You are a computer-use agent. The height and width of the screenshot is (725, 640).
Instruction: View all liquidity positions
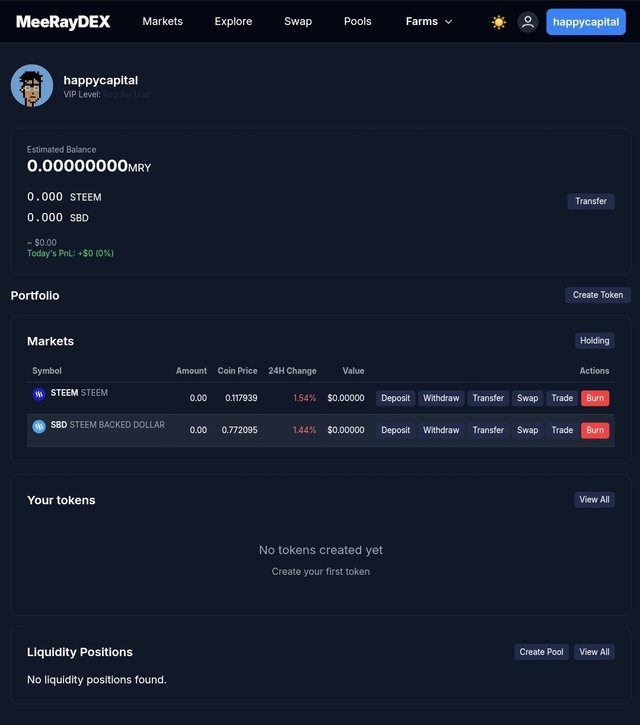coord(594,652)
